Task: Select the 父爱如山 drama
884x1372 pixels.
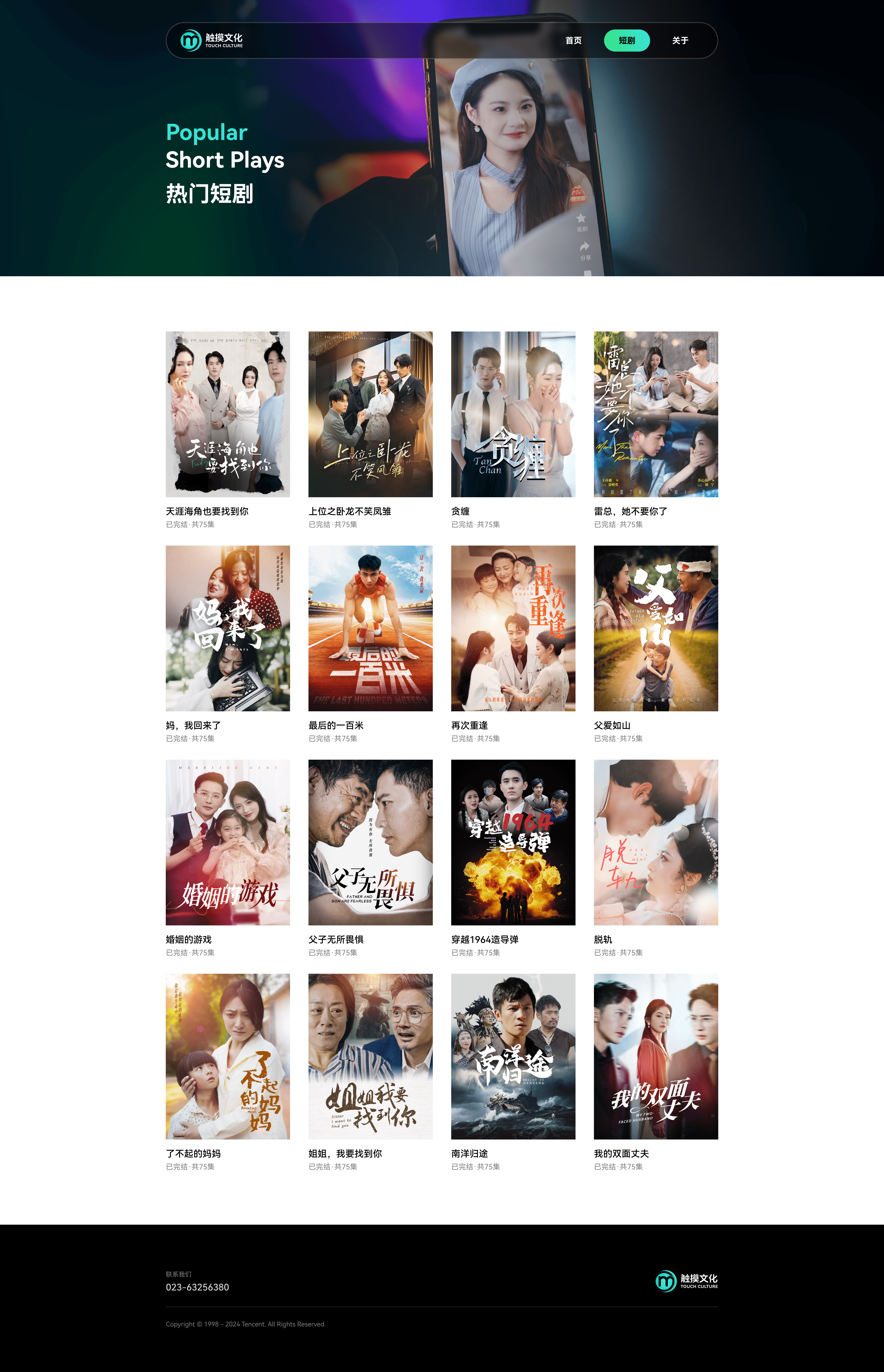Action: (656, 628)
